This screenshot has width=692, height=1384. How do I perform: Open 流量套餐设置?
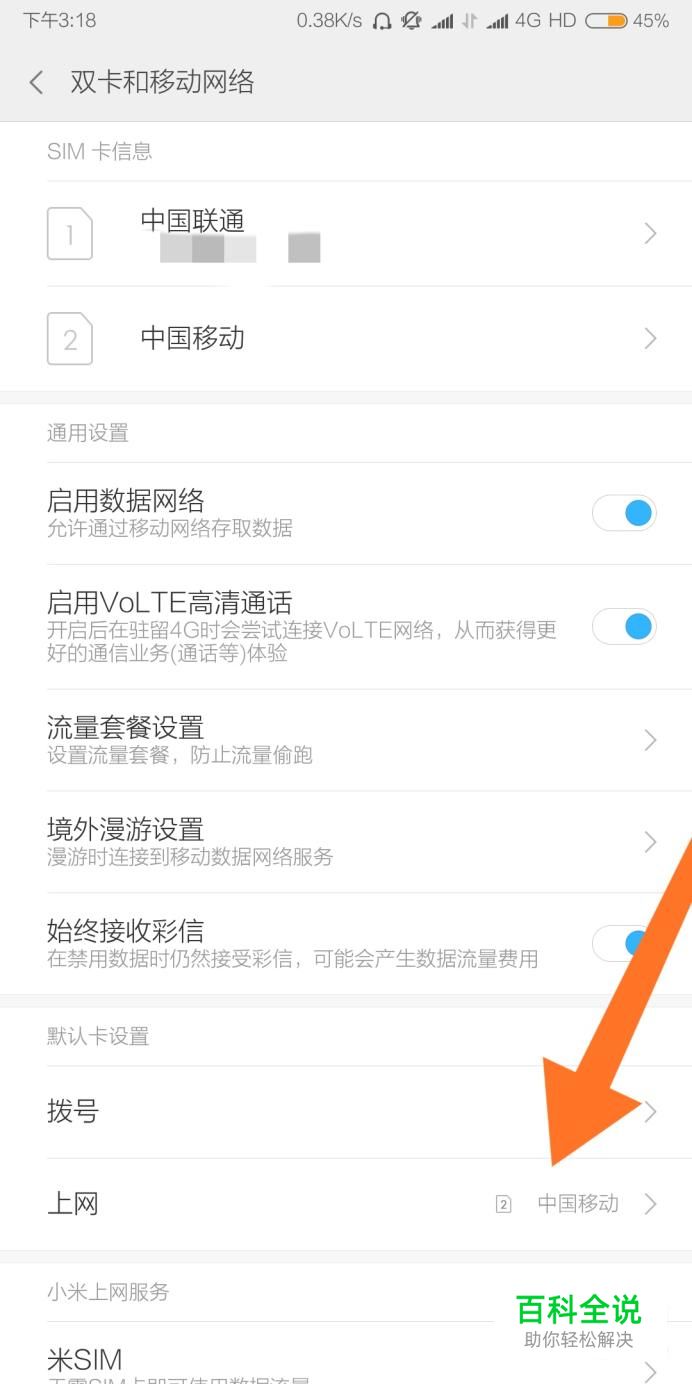pos(346,740)
